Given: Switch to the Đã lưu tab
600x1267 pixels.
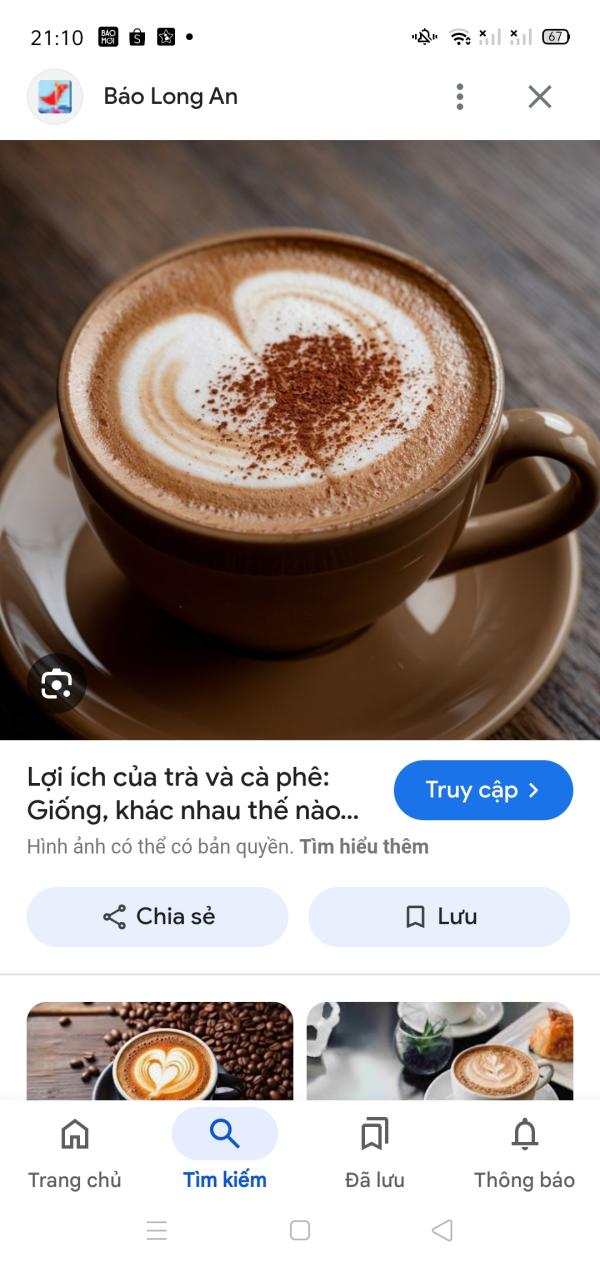Looking at the screenshot, I should tap(374, 1153).
